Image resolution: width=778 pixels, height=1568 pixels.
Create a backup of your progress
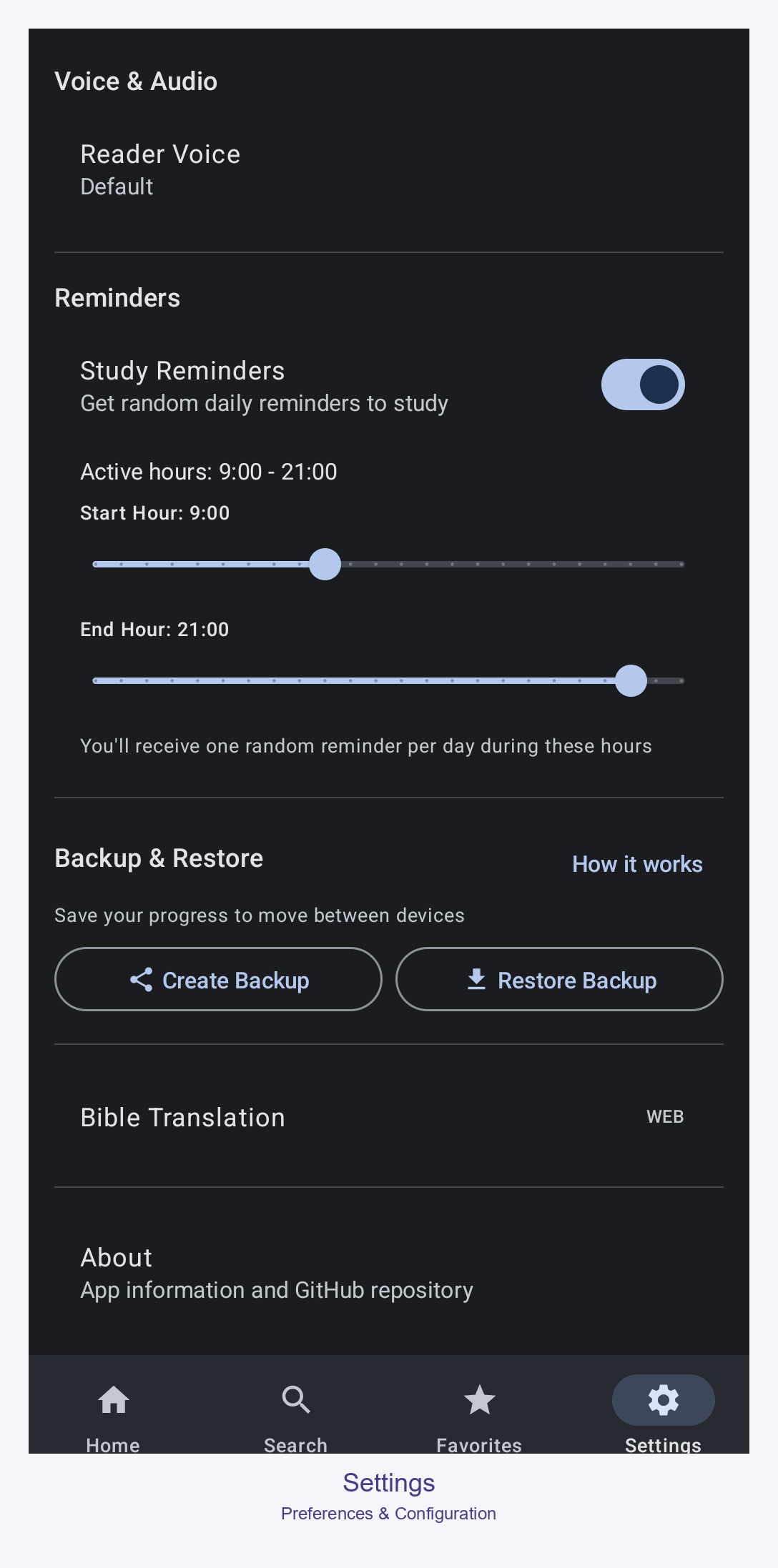pyautogui.click(x=218, y=979)
